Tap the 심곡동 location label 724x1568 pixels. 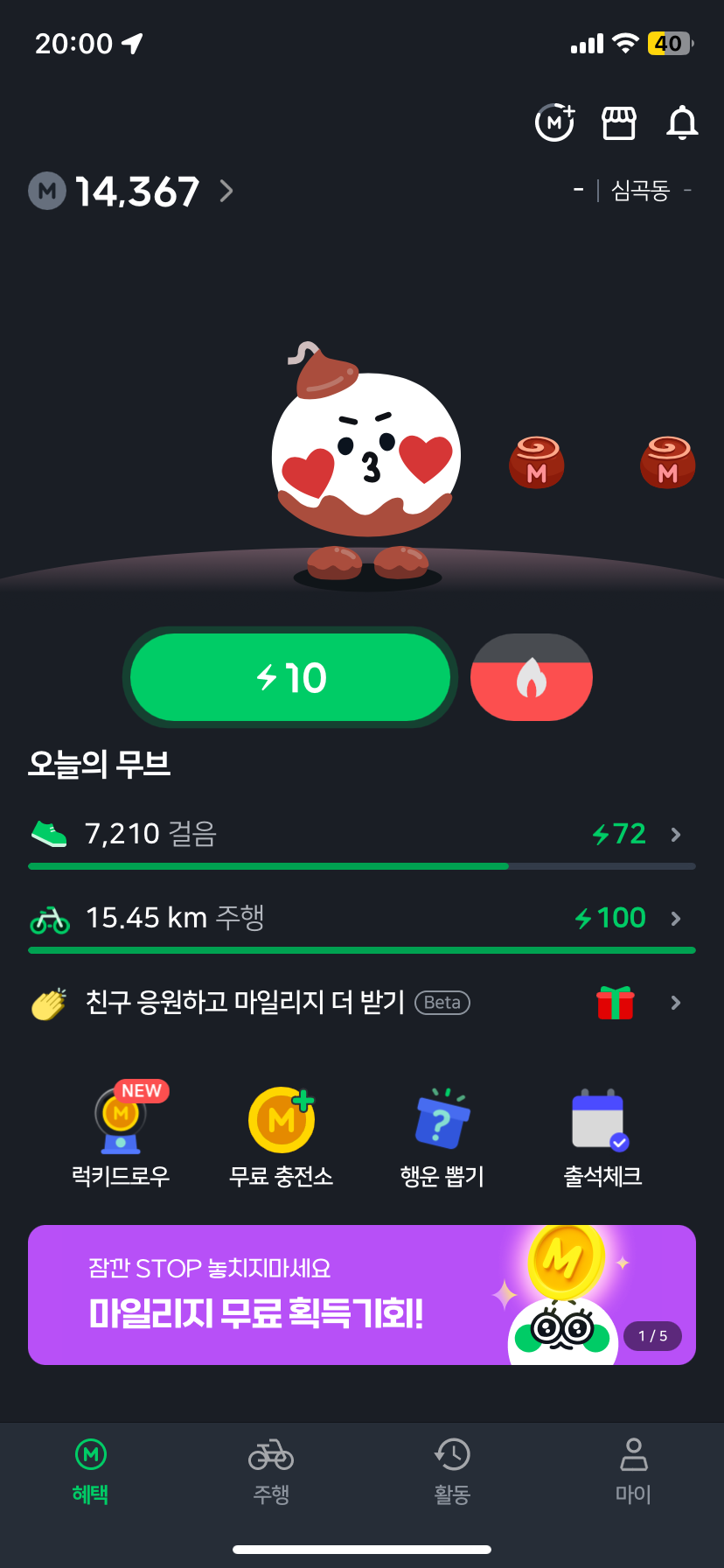[x=640, y=190]
